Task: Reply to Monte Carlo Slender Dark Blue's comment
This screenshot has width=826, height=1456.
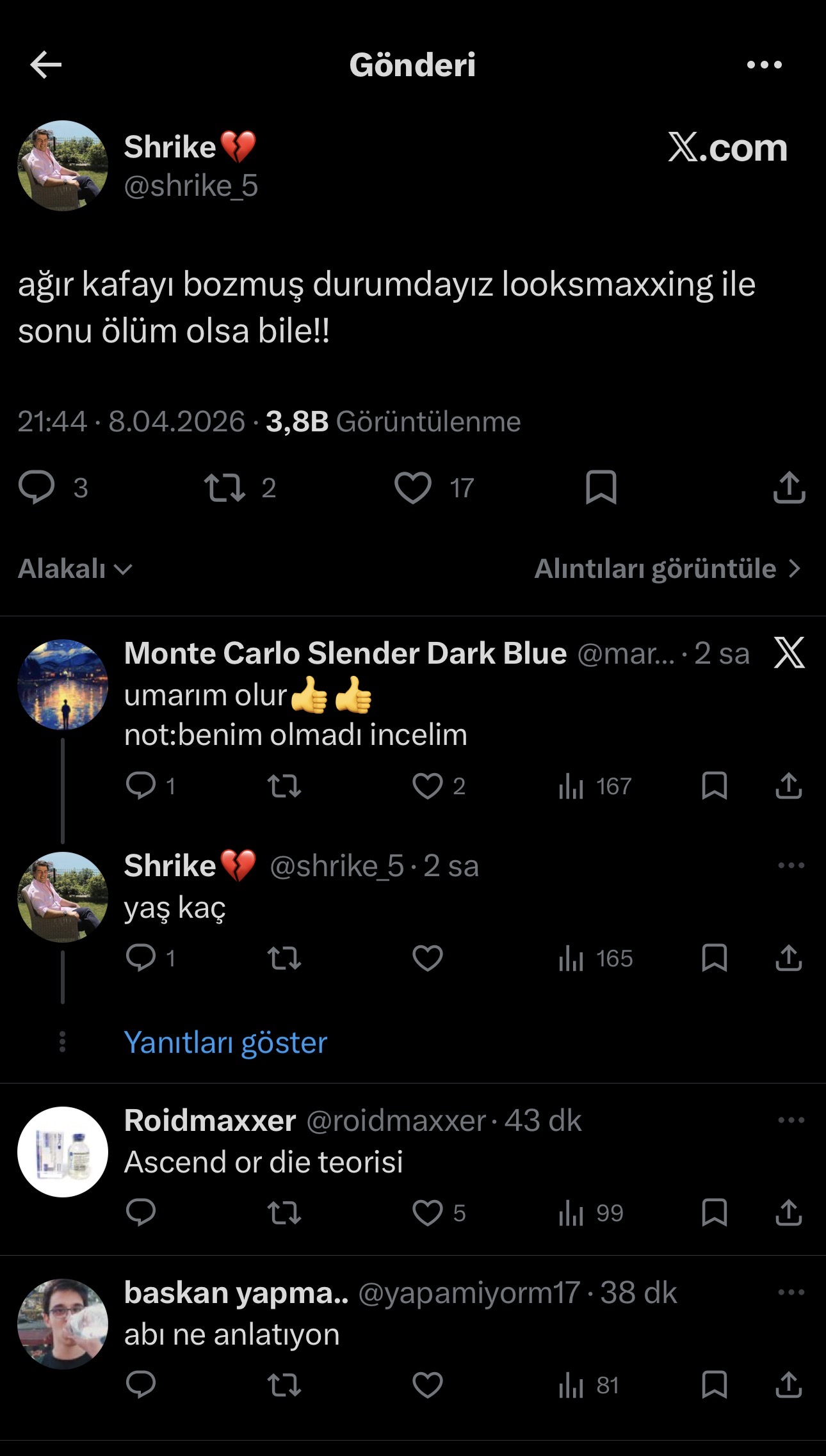Action: click(141, 786)
